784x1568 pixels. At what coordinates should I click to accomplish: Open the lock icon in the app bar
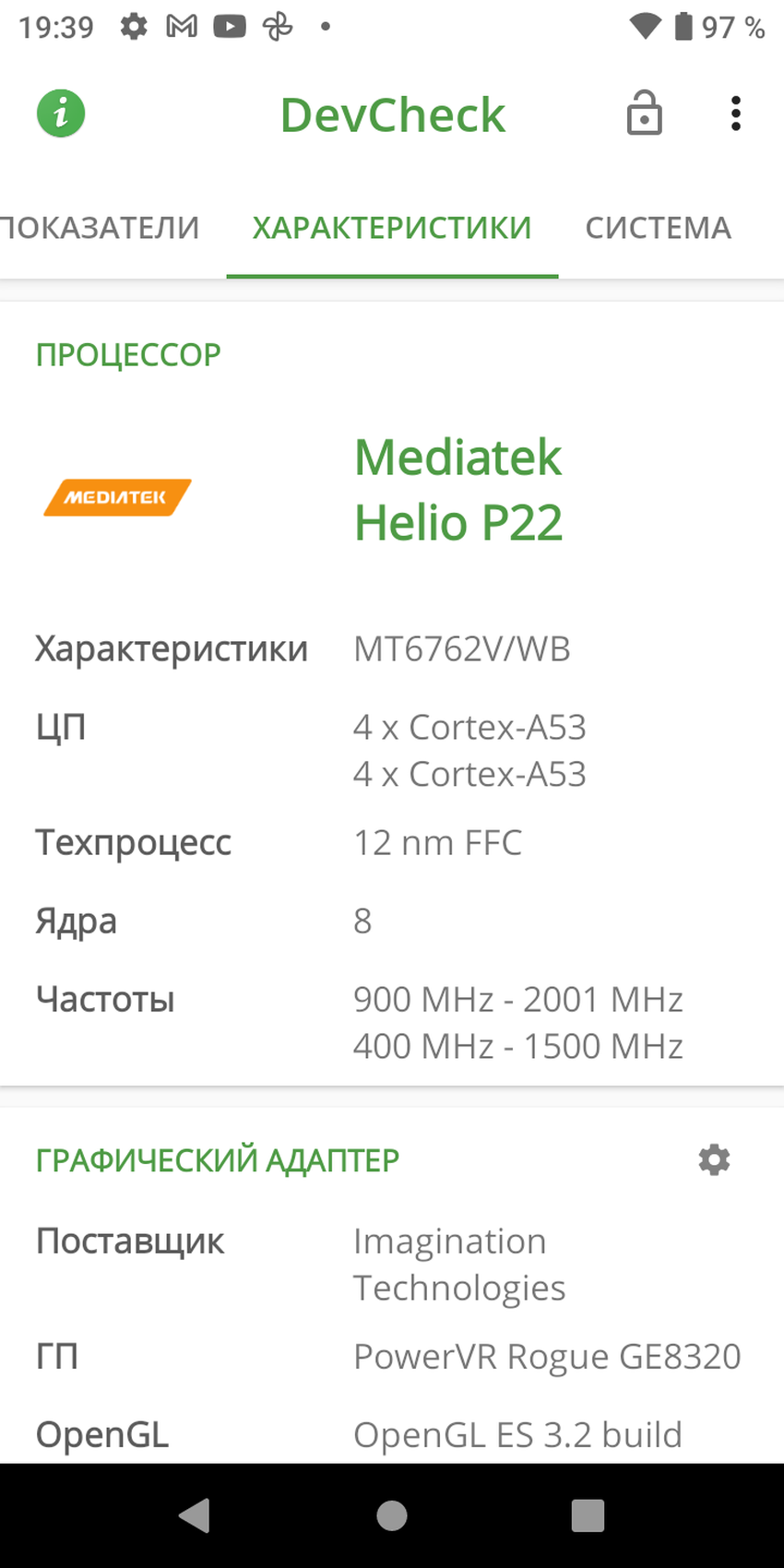click(644, 114)
